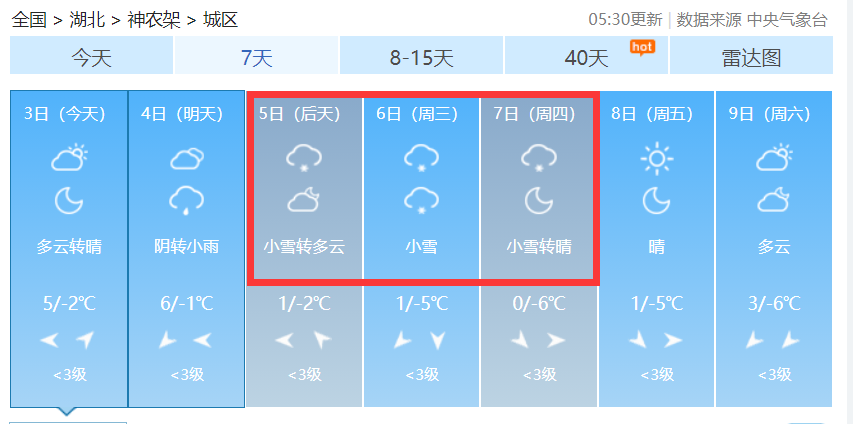Open the 神农架 breadcrumb link
Viewport: 853px width, 424px height.
click(x=151, y=19)
